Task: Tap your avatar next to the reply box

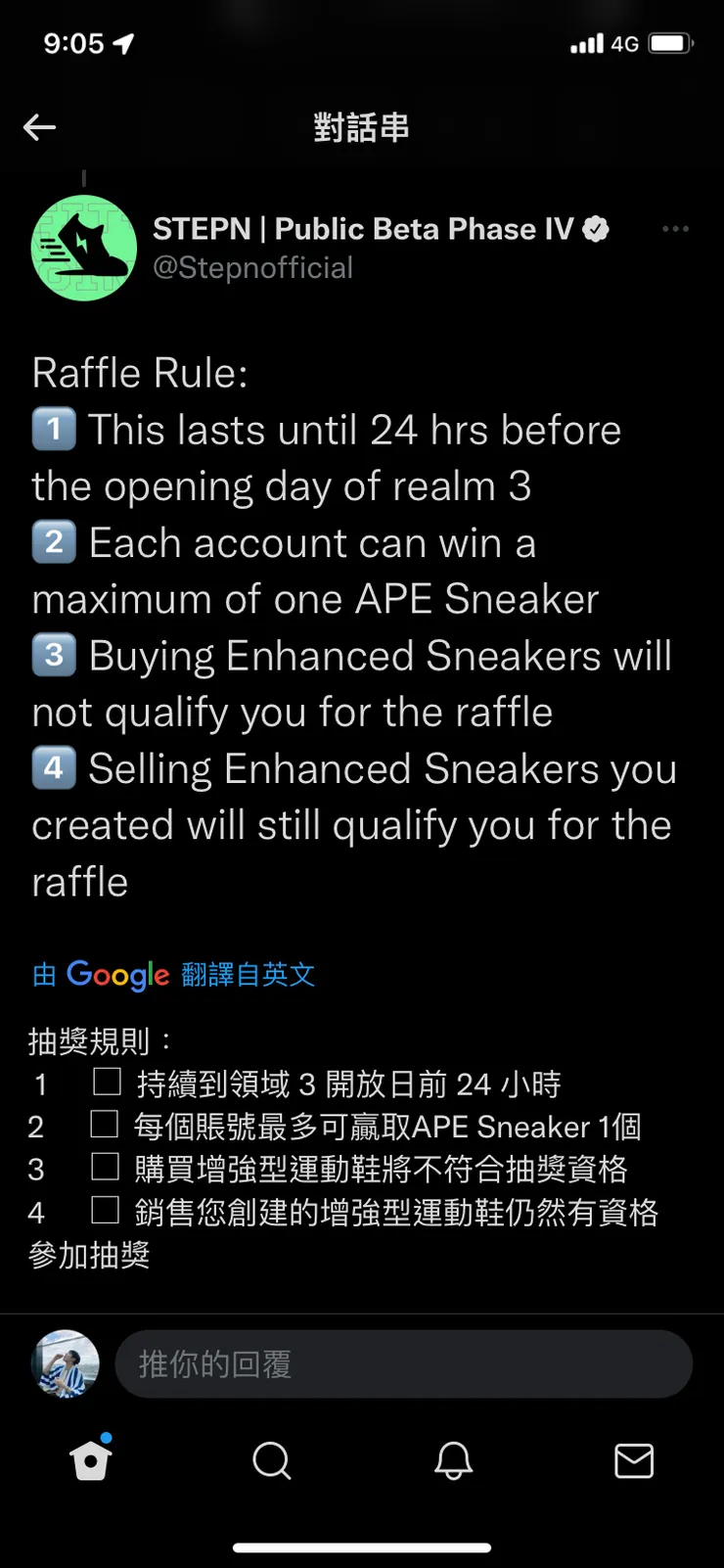Action: tap(65, 1363)
